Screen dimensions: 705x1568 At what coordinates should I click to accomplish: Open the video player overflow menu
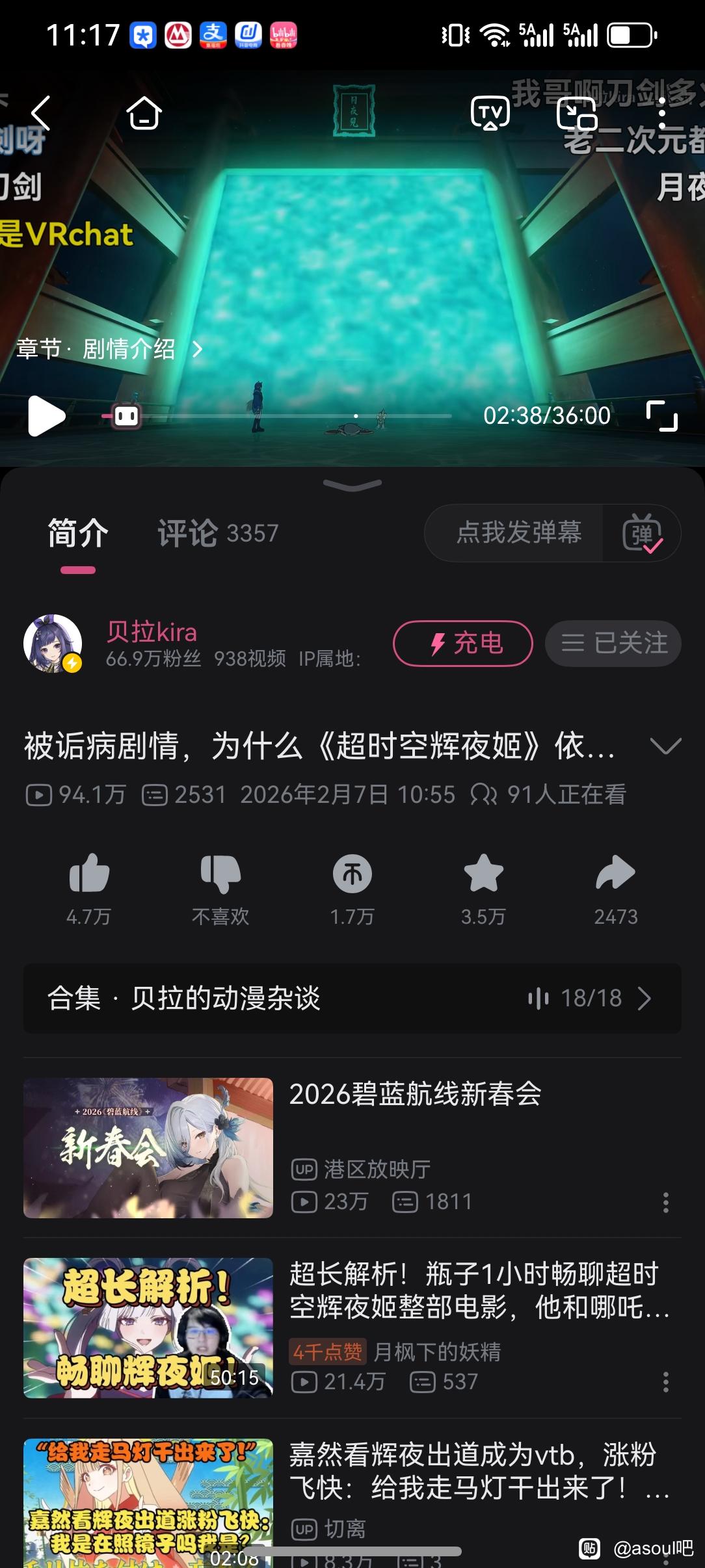[661, 114]
